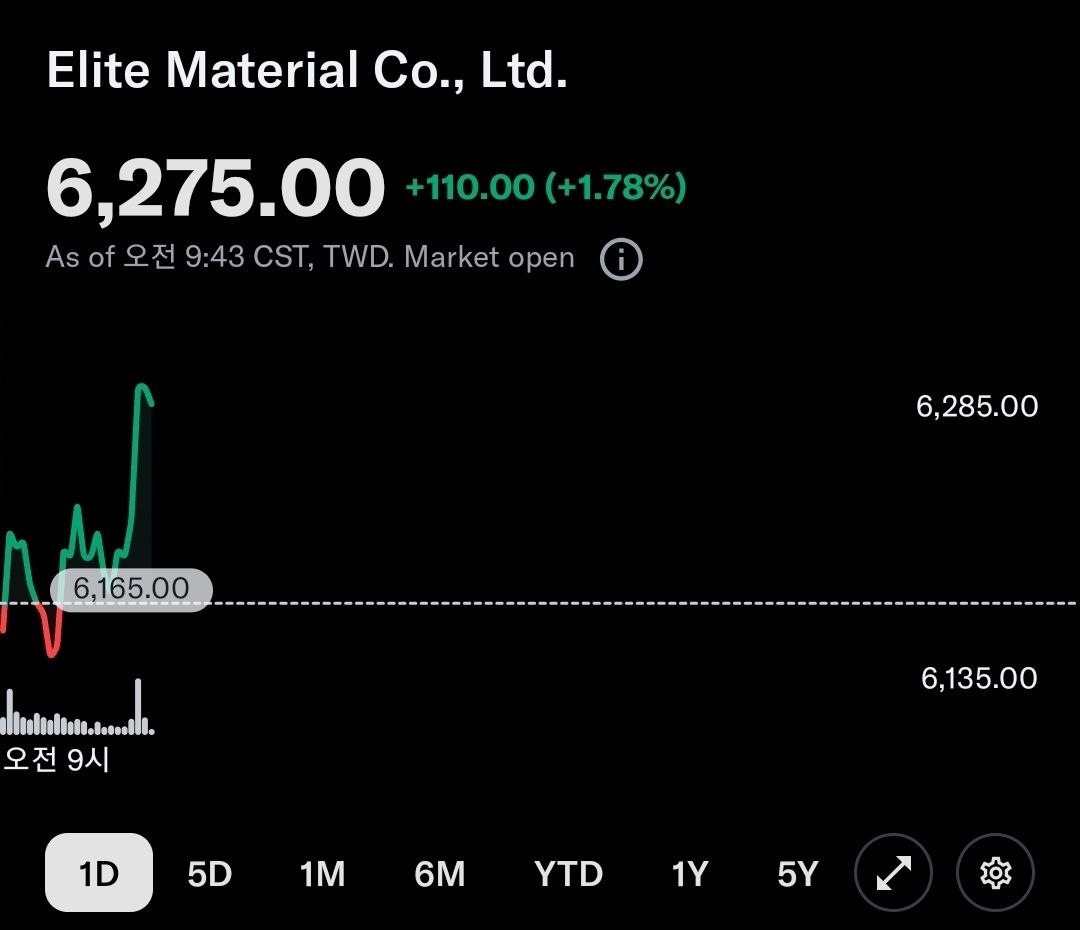Switch chart to 1M range
Screen dimensions: 1080x930
[x=322, y=874]
